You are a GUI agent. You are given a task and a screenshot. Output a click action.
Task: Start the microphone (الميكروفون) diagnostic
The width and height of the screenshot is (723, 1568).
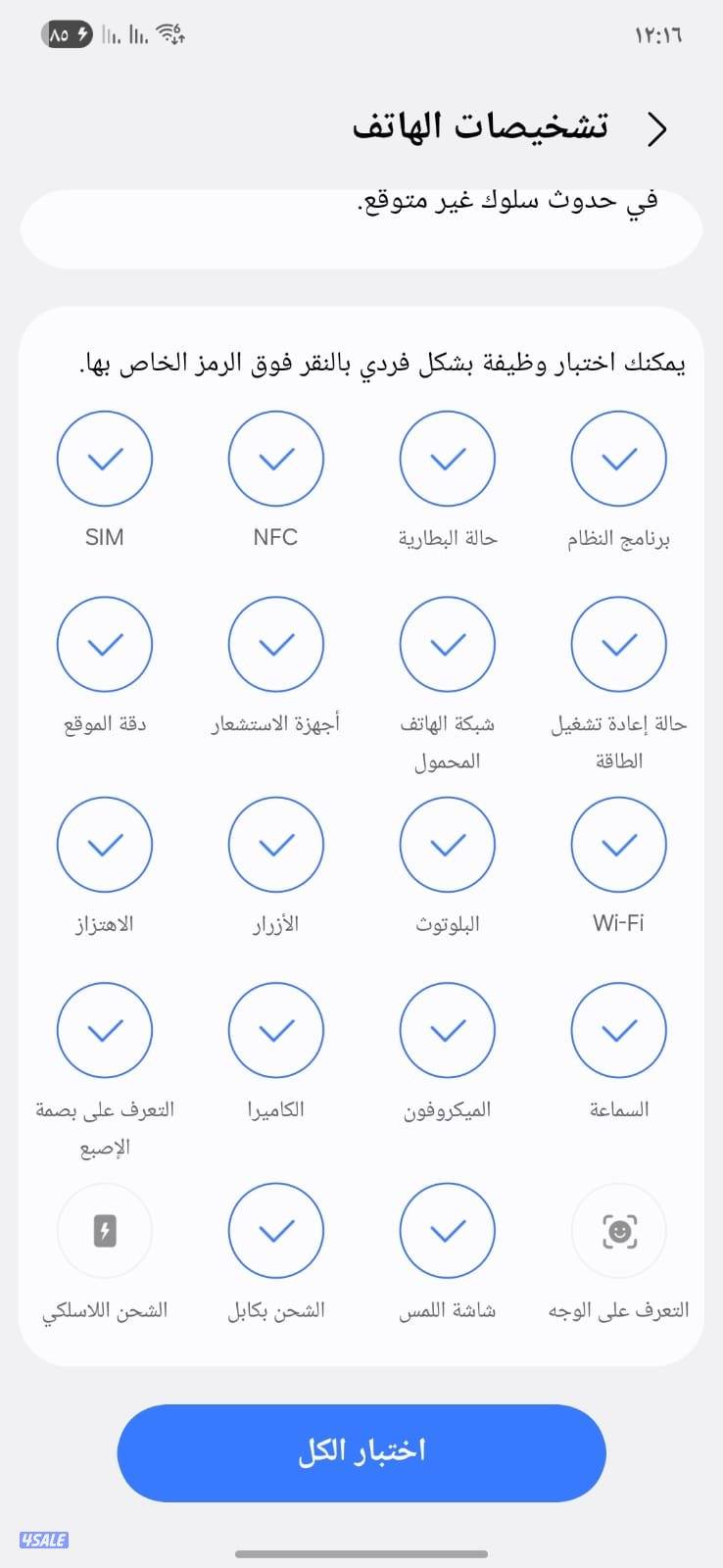pyautogui.click(x=447, y=1030)
